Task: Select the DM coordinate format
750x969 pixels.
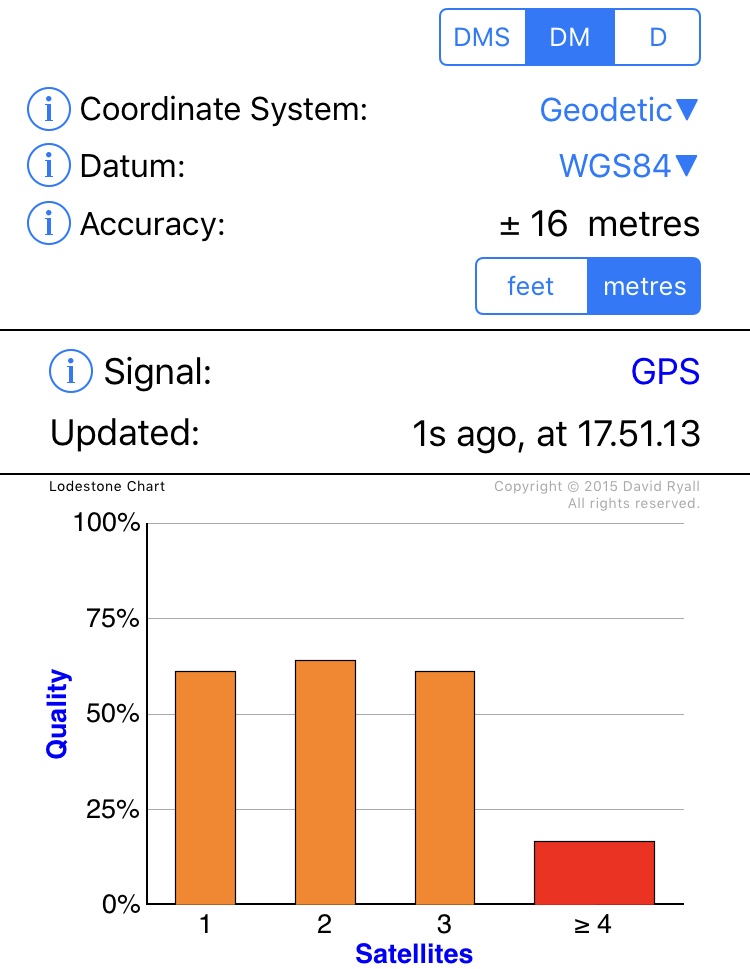Action: (x=570, y=38)
